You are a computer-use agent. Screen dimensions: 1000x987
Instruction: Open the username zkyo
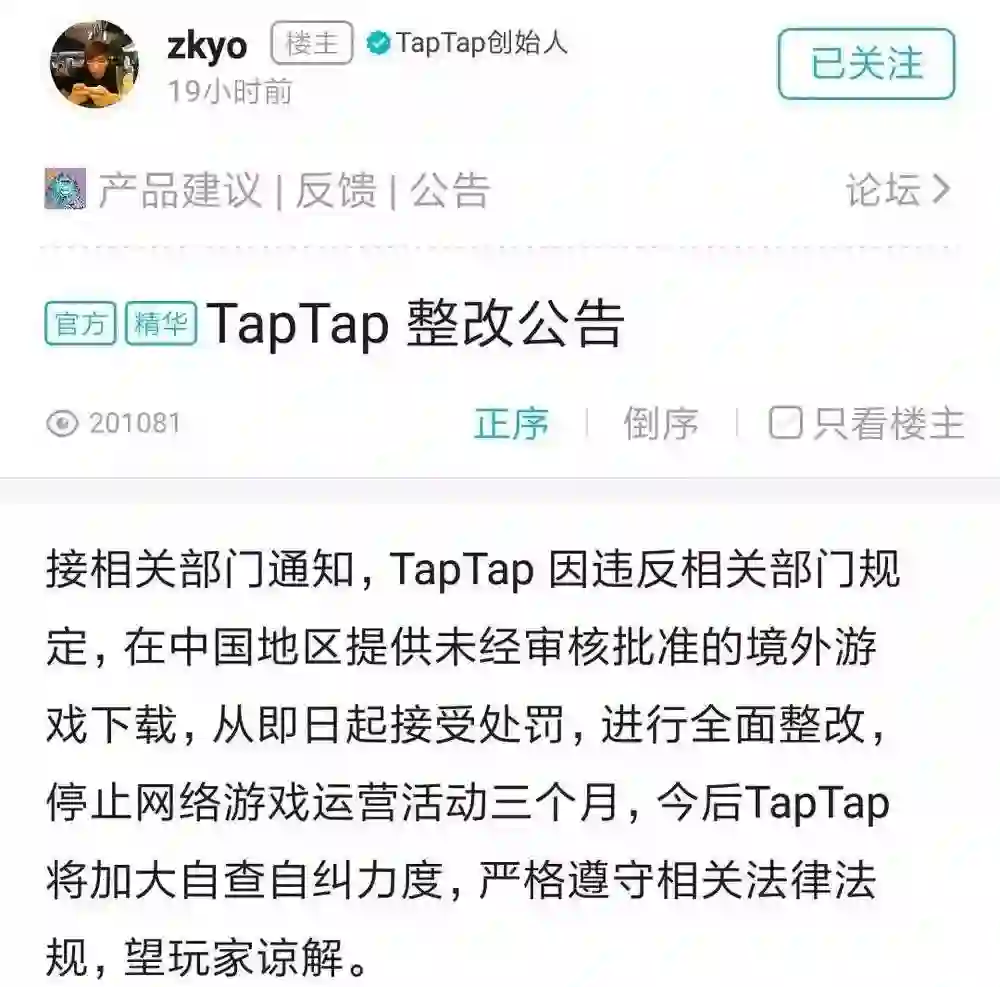click(207, 44)
